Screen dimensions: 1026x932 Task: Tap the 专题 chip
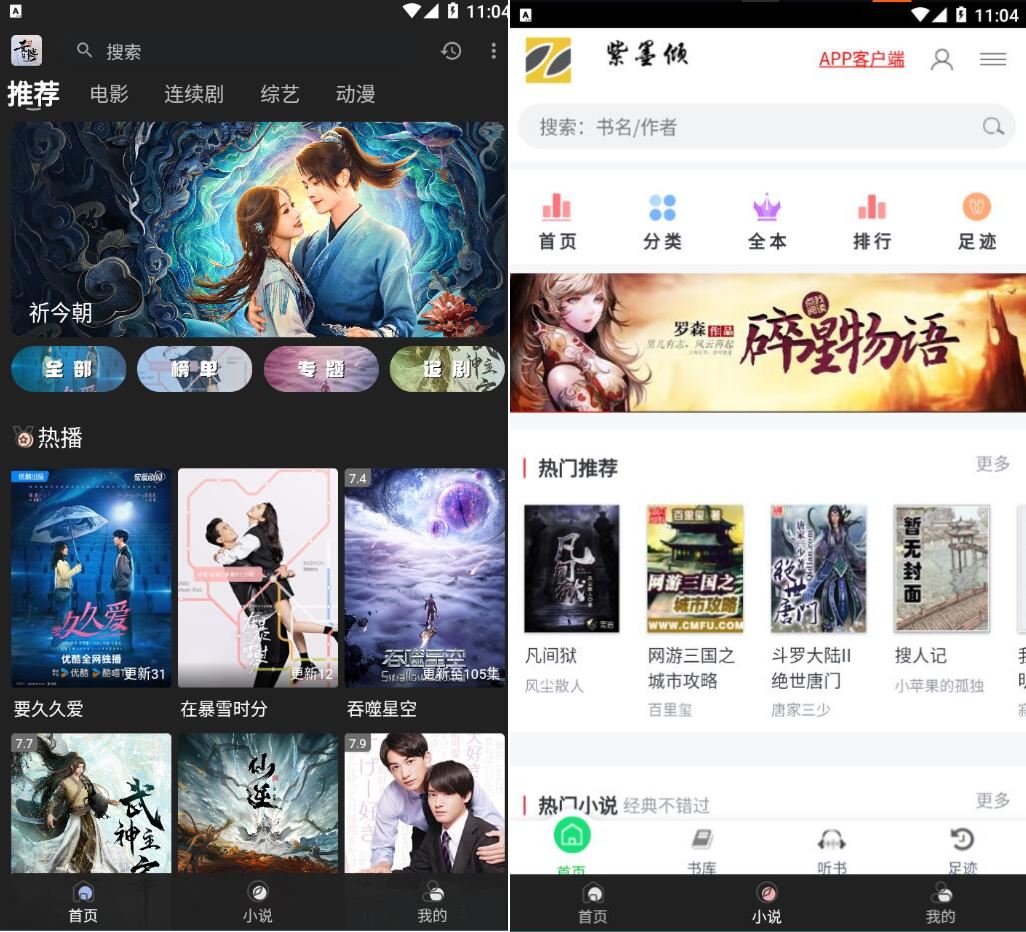click(x=321, y=369)
